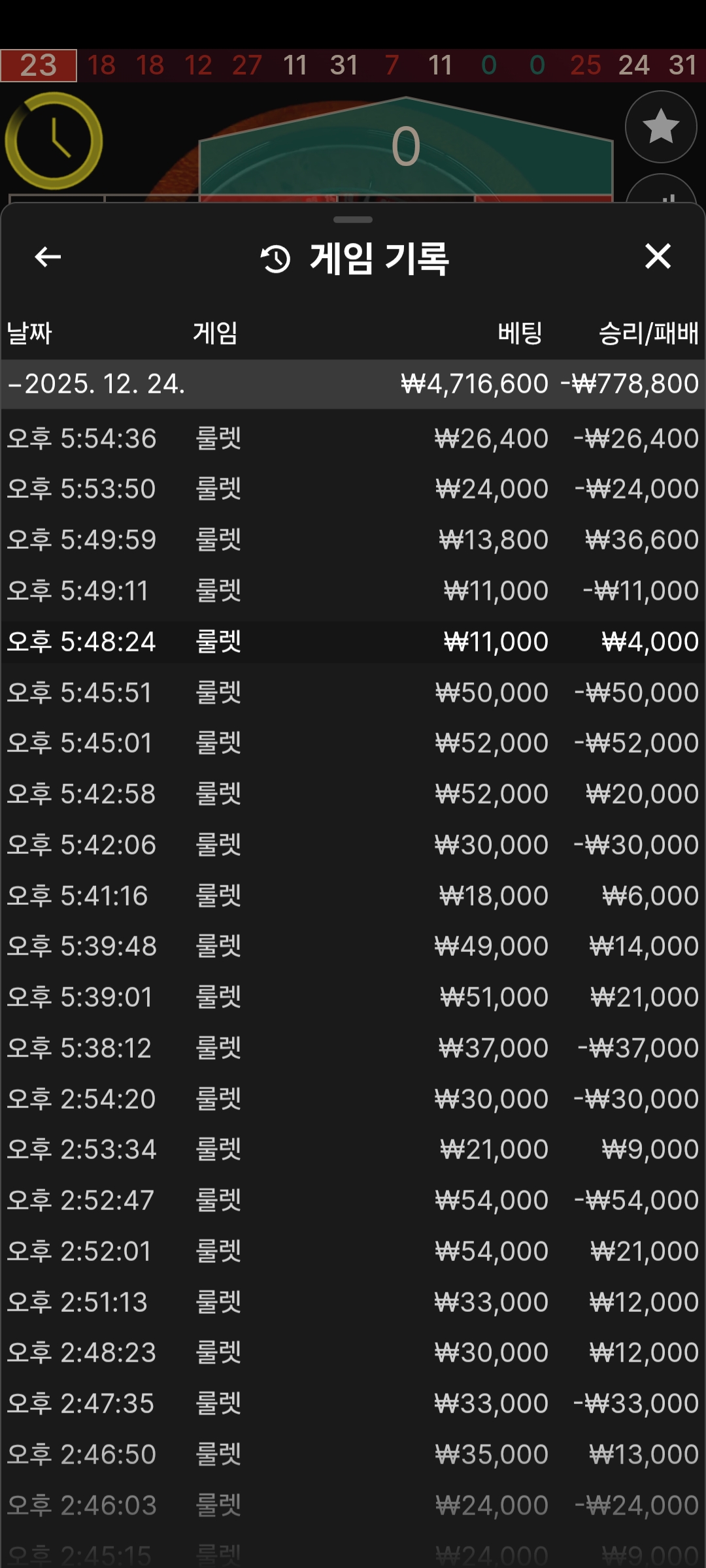View the 오후 5:41:16 round details

click(x=353, y=896)
